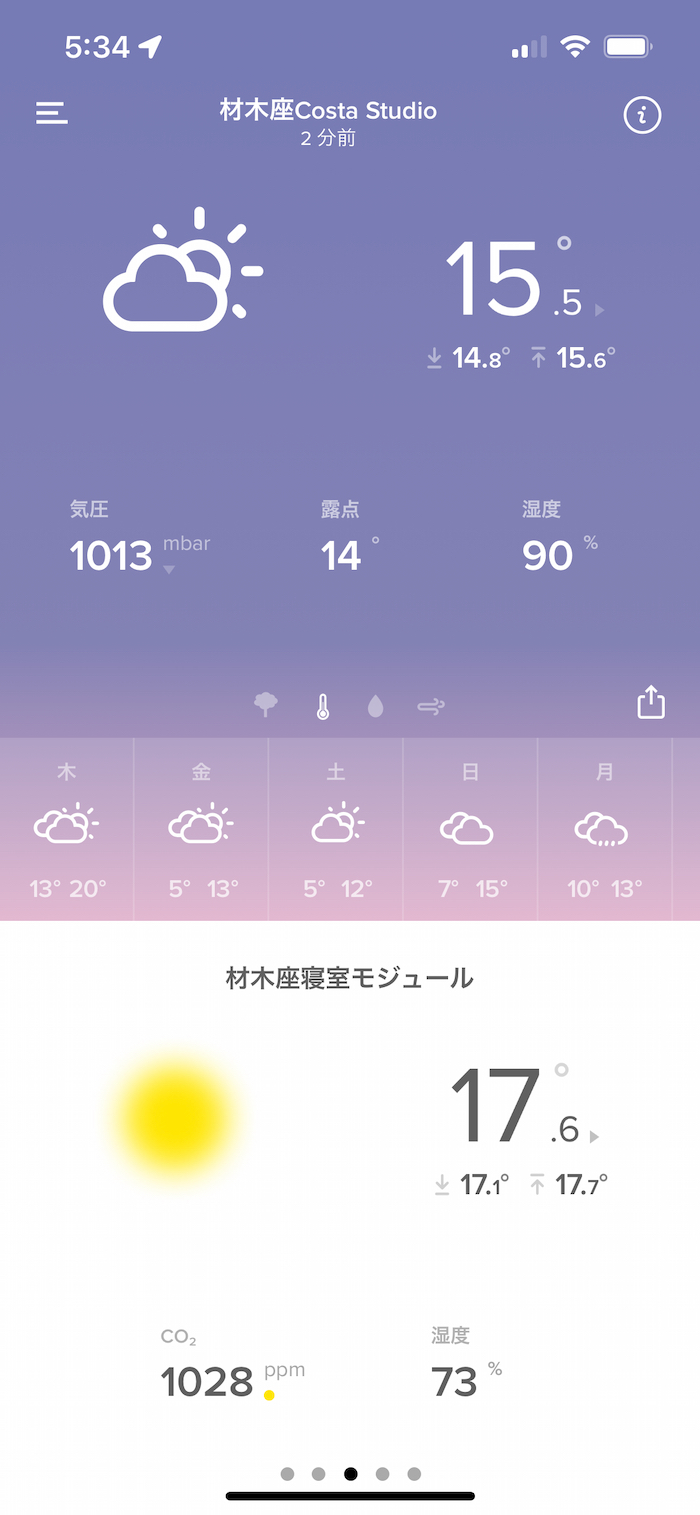Share the weather data
700x1515 pixels.
[651, 702]
